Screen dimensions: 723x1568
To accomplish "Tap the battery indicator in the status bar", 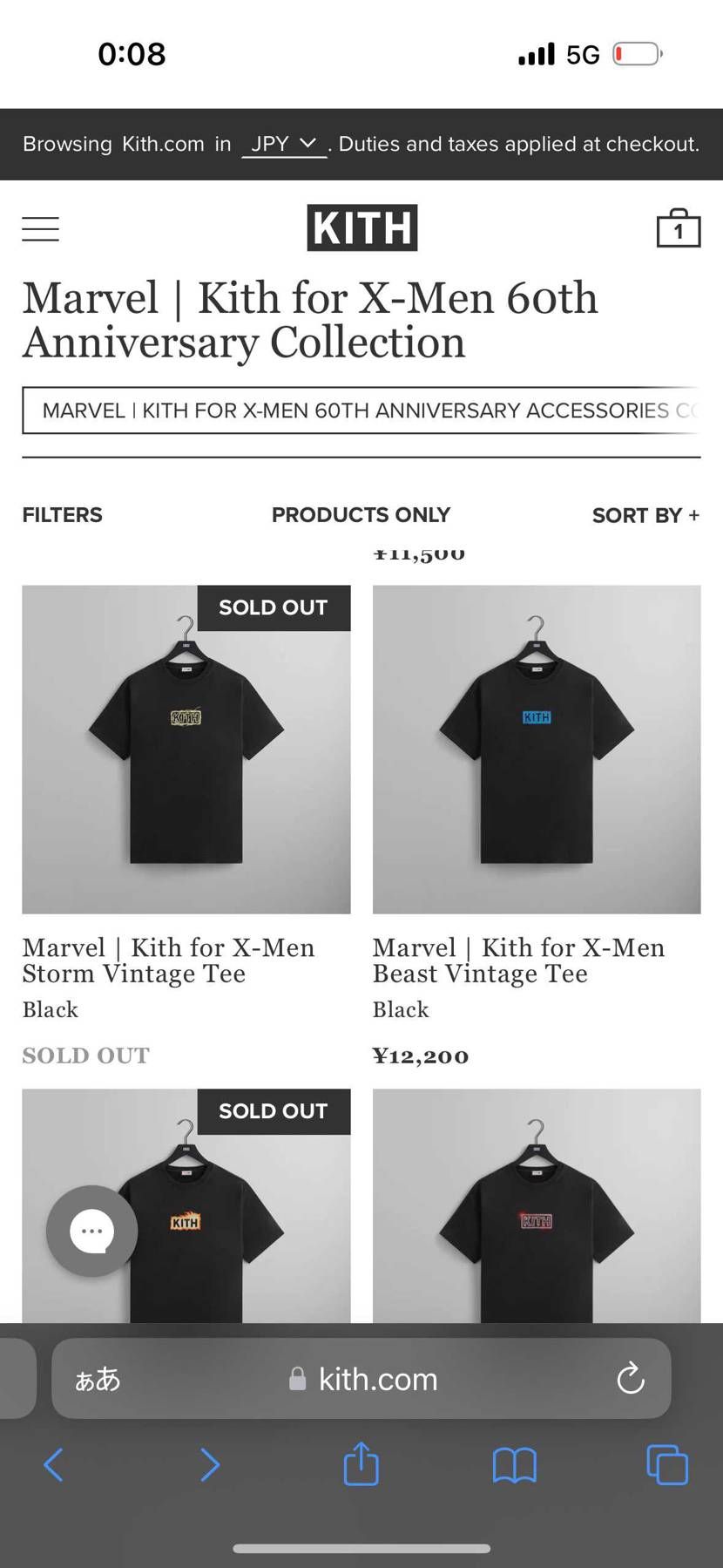I will [x=635, y=53].
